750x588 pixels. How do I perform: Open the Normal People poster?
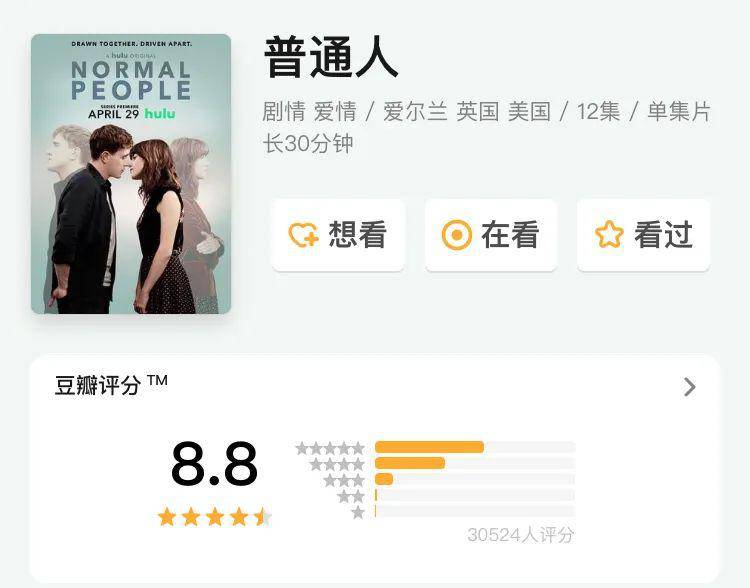(x=131, y=174)
